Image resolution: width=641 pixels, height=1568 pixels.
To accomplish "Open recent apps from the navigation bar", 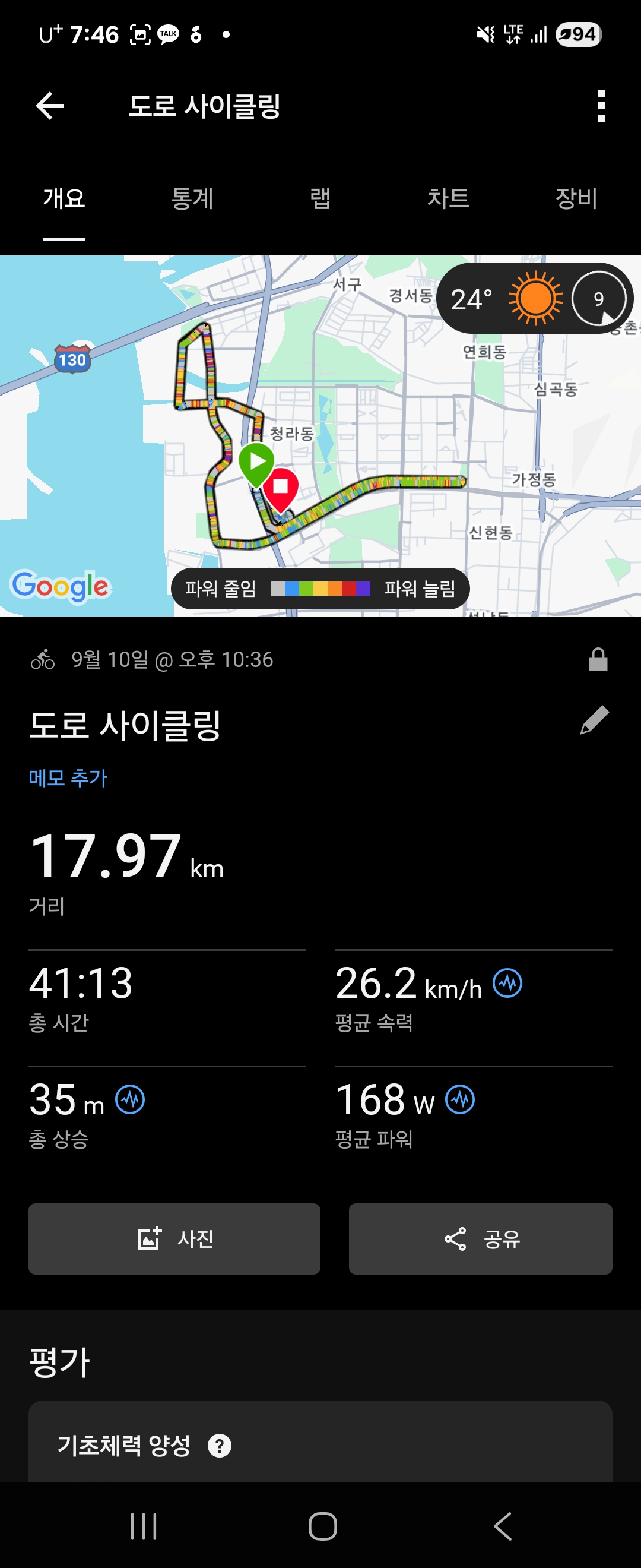I will pyautogui.click(x=144, y=1526).
